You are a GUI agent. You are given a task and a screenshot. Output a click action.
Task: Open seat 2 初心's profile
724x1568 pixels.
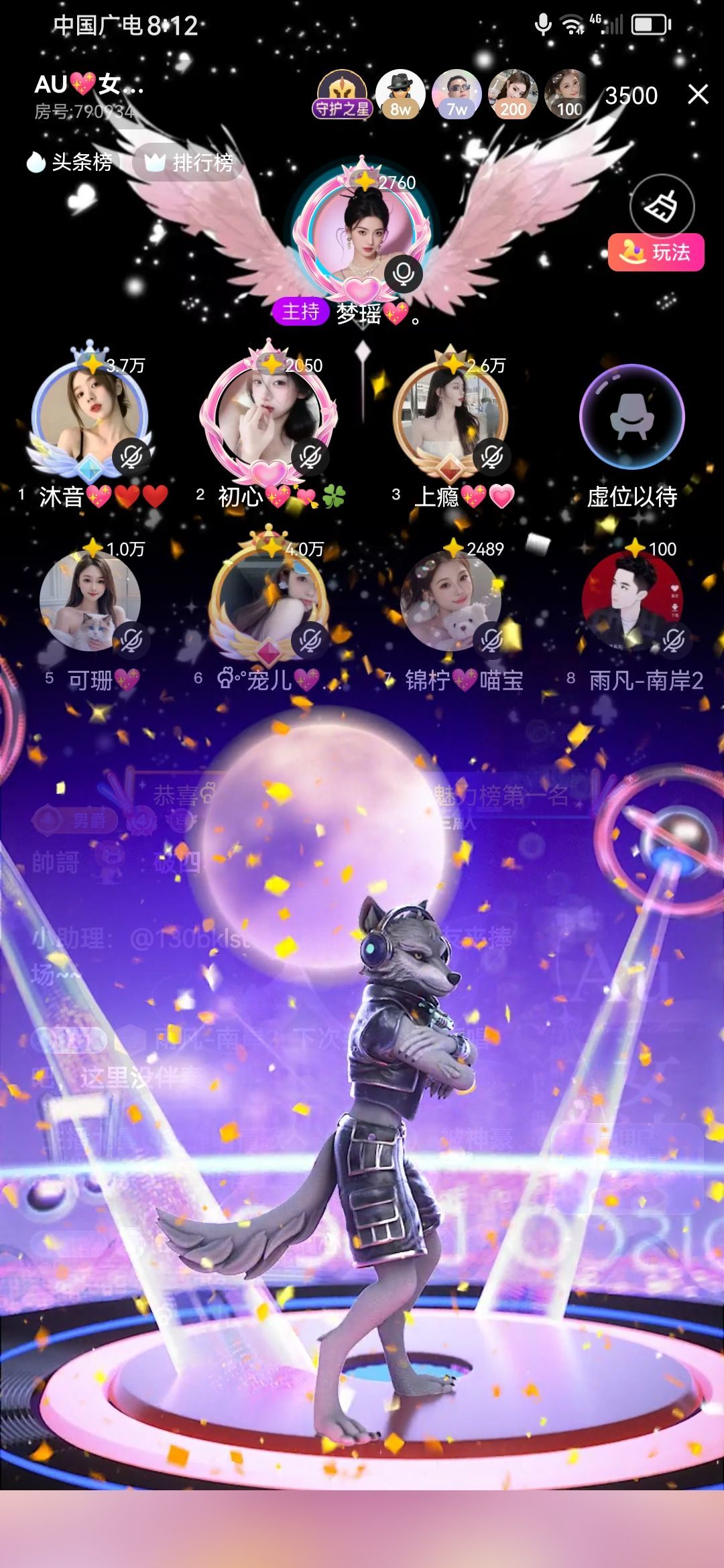(268, 415)
